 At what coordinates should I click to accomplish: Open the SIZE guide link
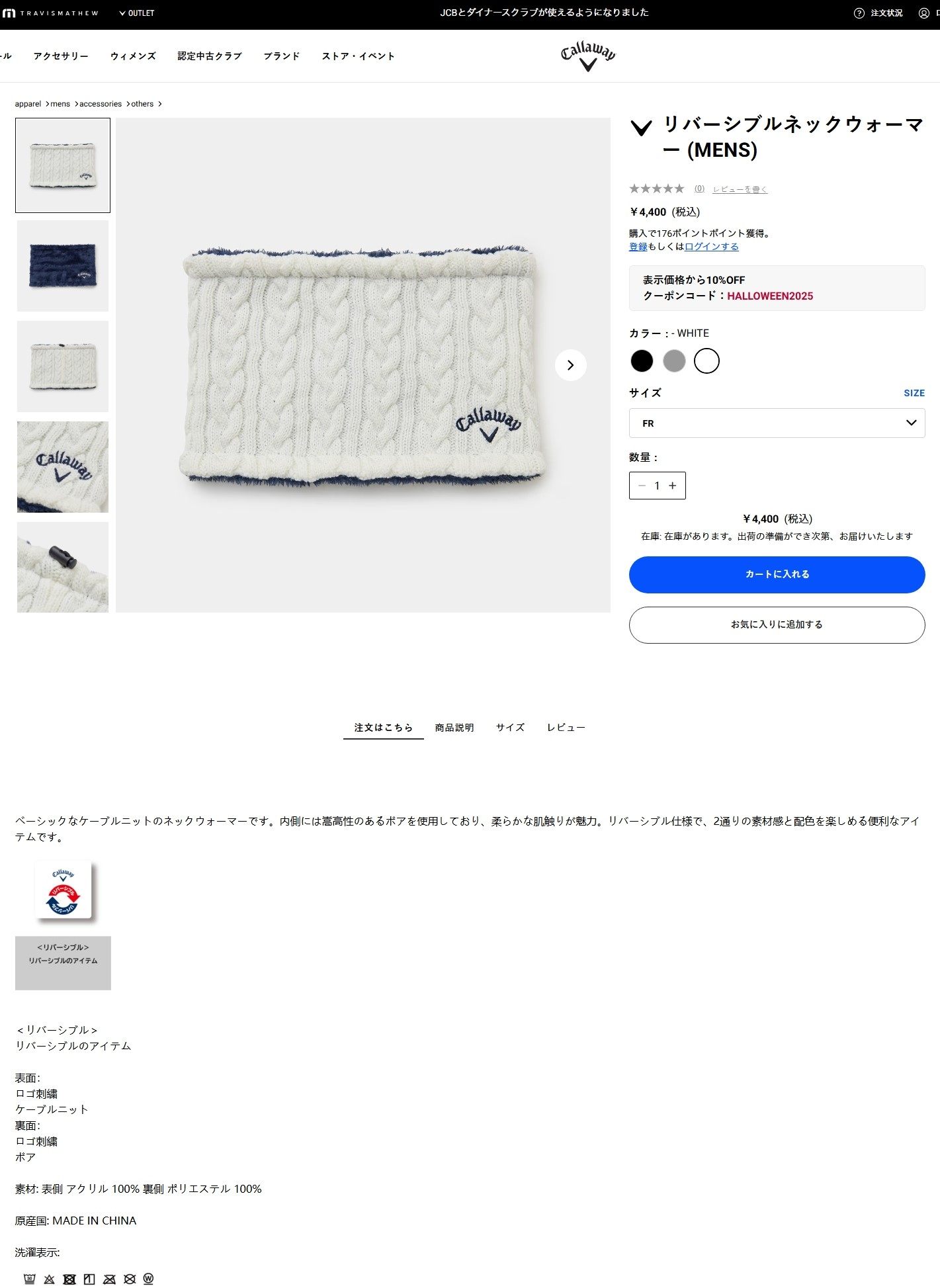[914, 393]
